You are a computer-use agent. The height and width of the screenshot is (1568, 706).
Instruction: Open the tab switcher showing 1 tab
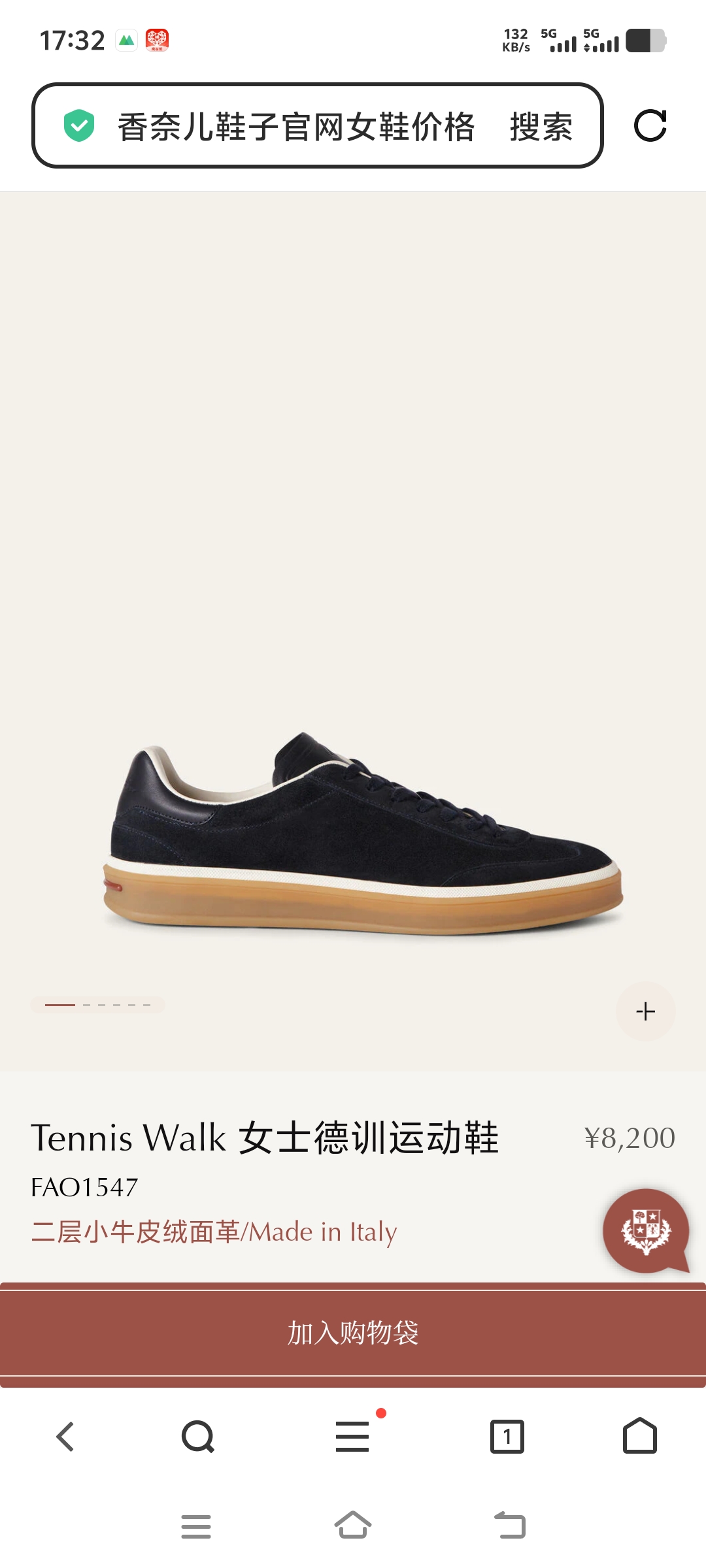point(507,1437)
